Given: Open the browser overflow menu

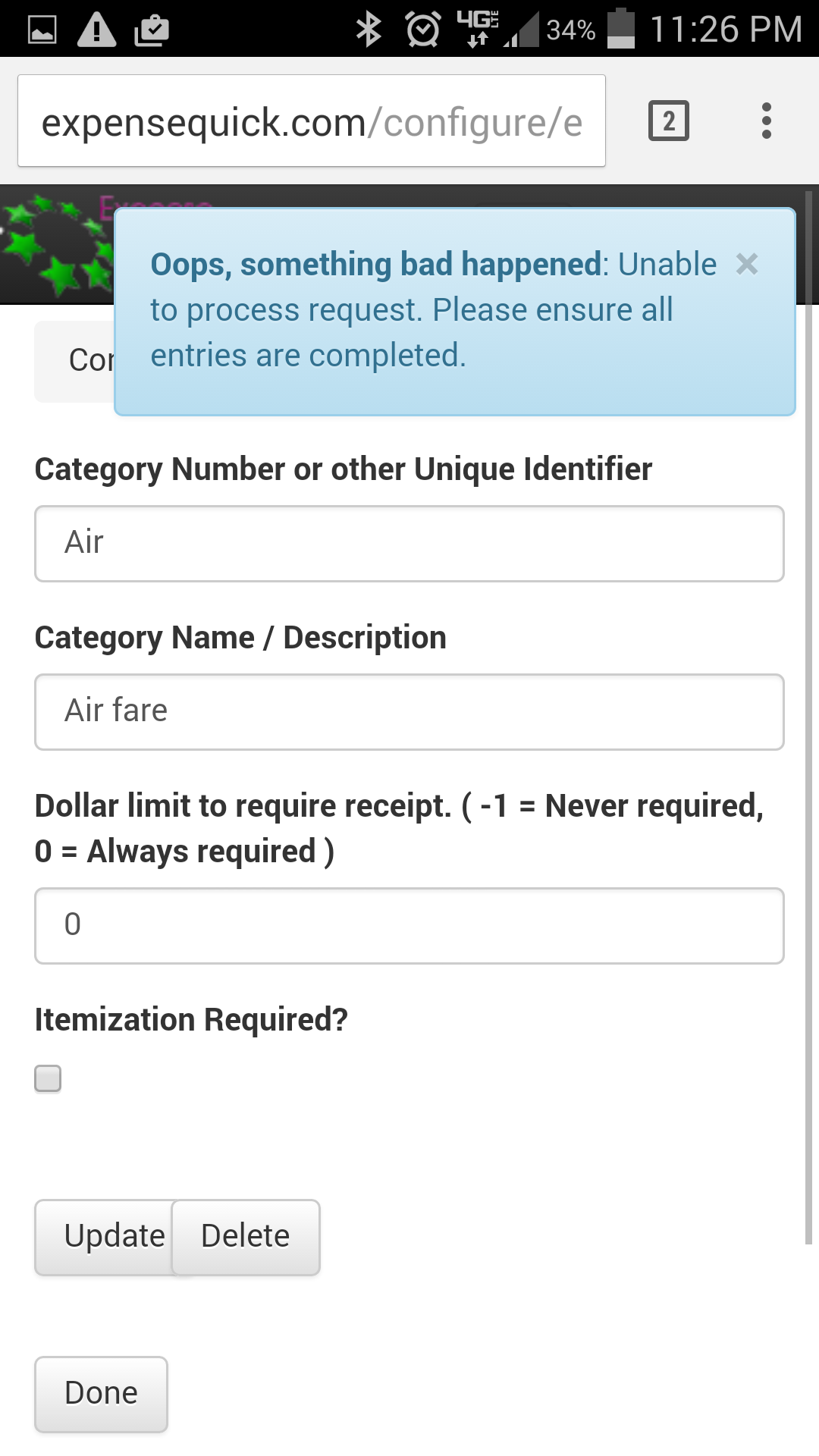Looking at the screenshot, I should [x=767, y=121].
